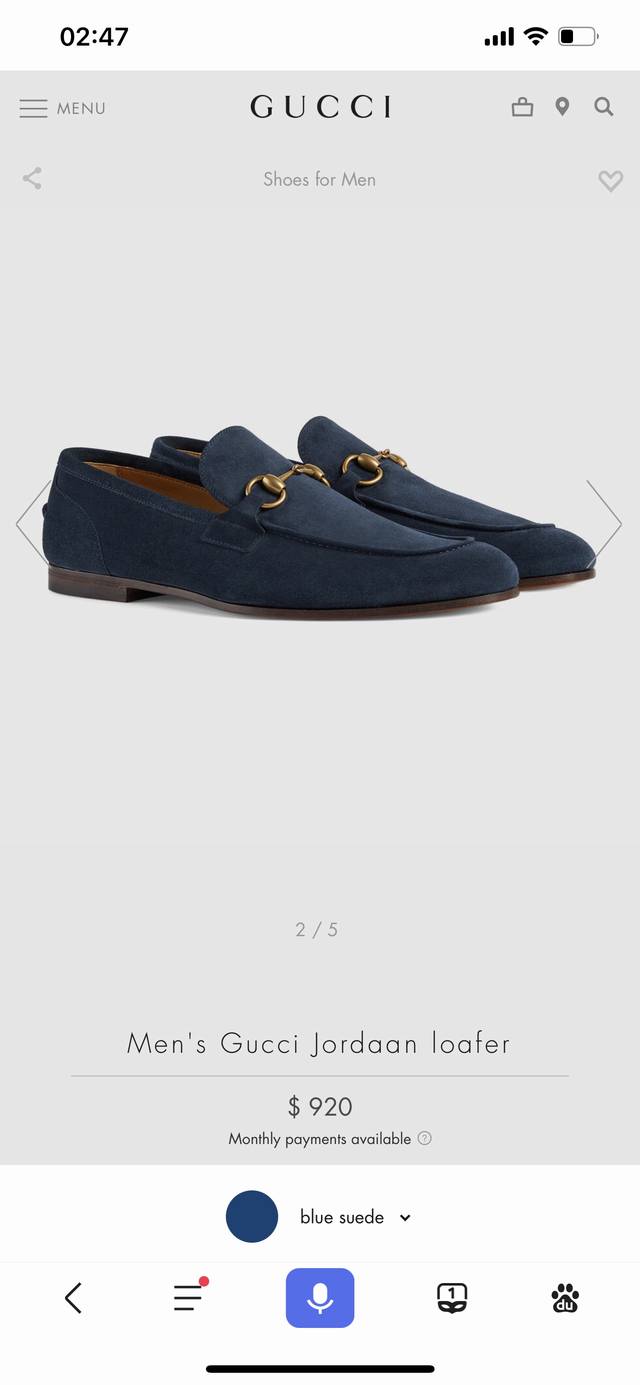Go back in the browser
The image size is (640, 1385).
[73, 1298]
